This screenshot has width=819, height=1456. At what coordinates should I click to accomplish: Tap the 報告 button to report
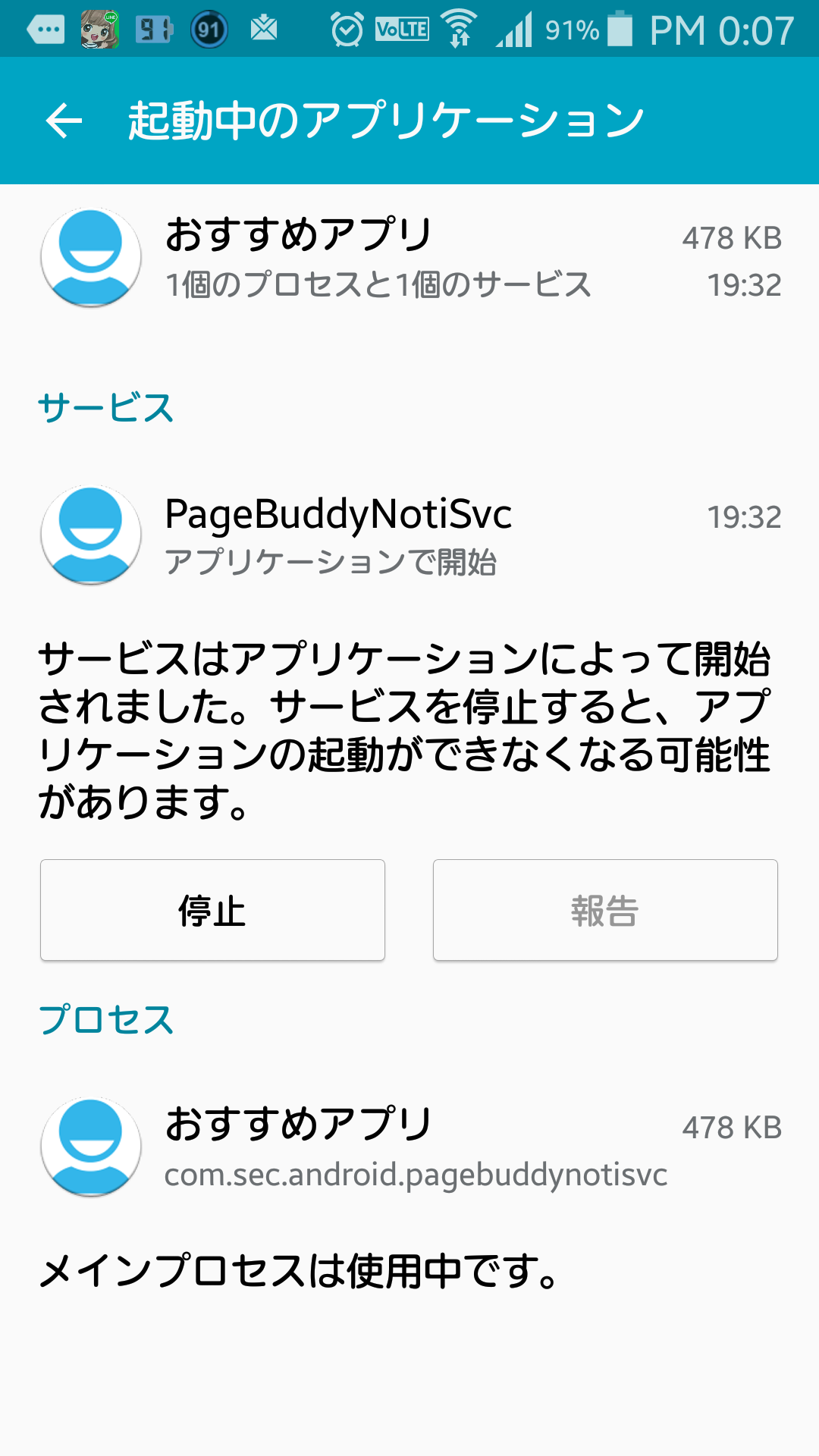pyautogui.click(x=605, y=910)
